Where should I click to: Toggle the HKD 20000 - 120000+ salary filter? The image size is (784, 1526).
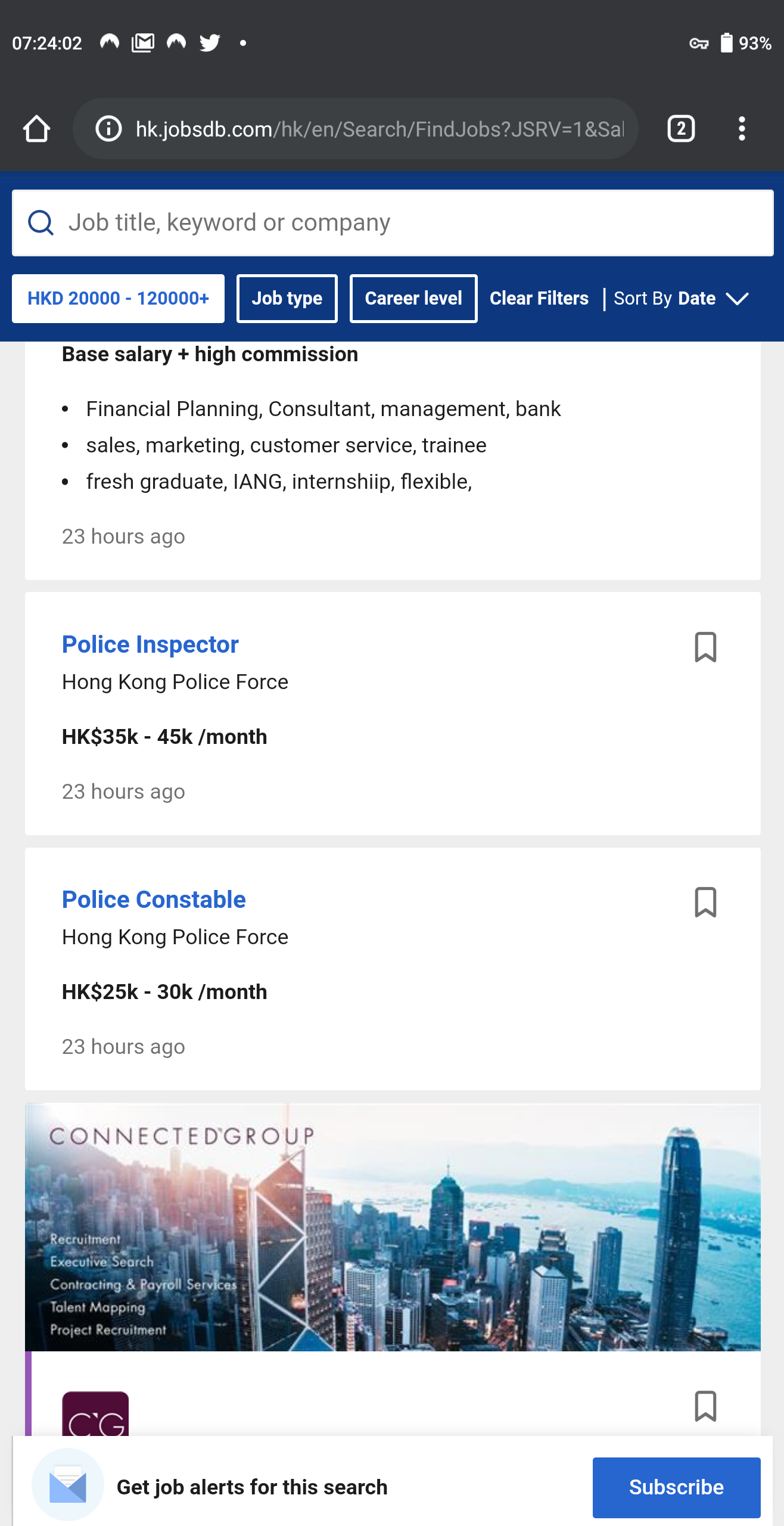[x=118, y=298]
